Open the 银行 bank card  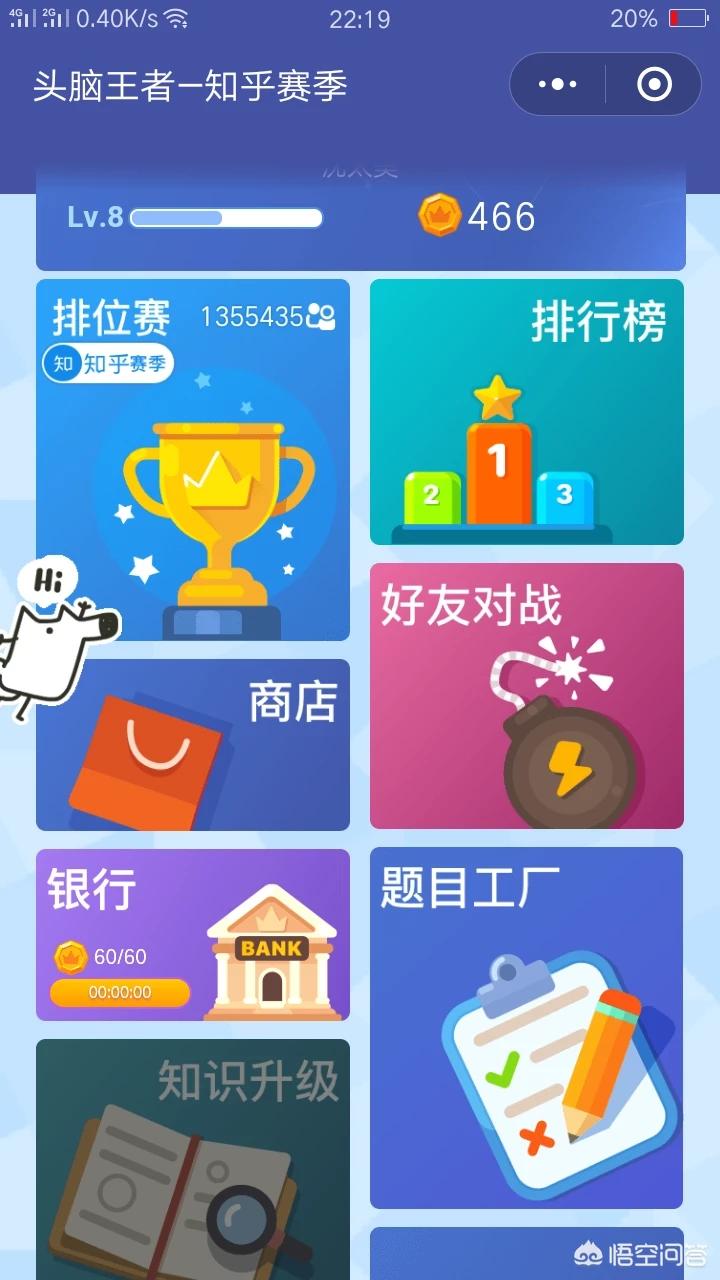pyautogui.click(x=193, y=934)
